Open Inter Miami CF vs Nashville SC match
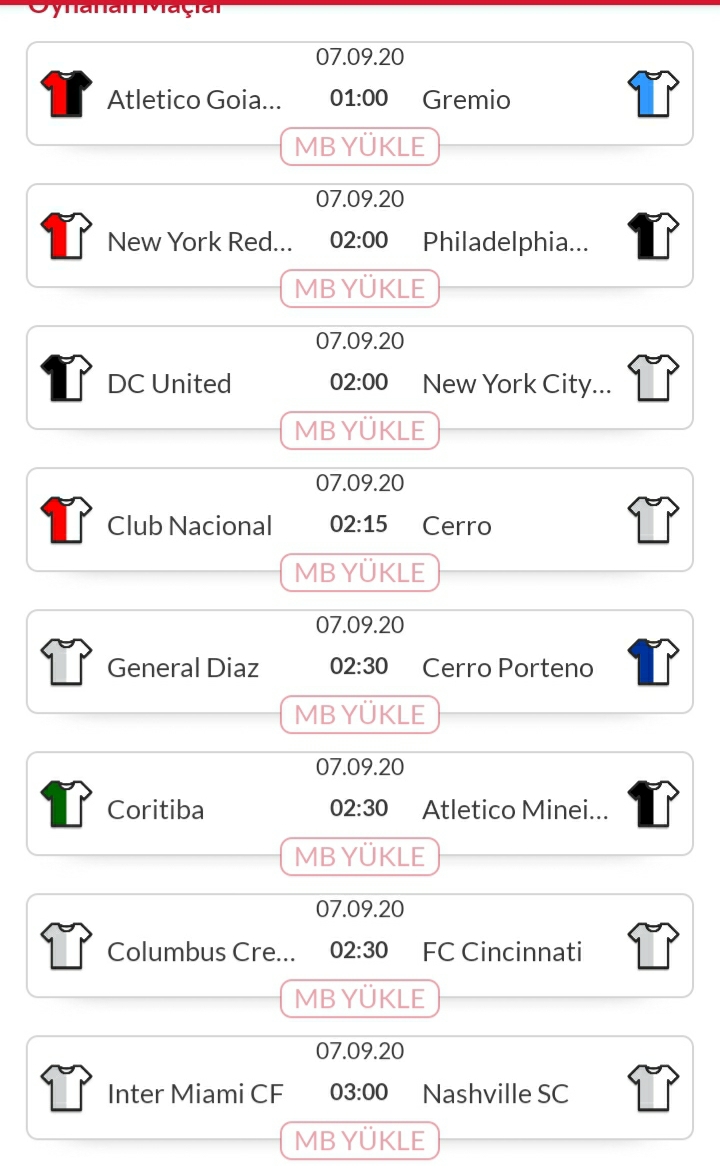The height and width of the screenshot is (1172, 720). pyautogui.click(x=360, y=1088)
